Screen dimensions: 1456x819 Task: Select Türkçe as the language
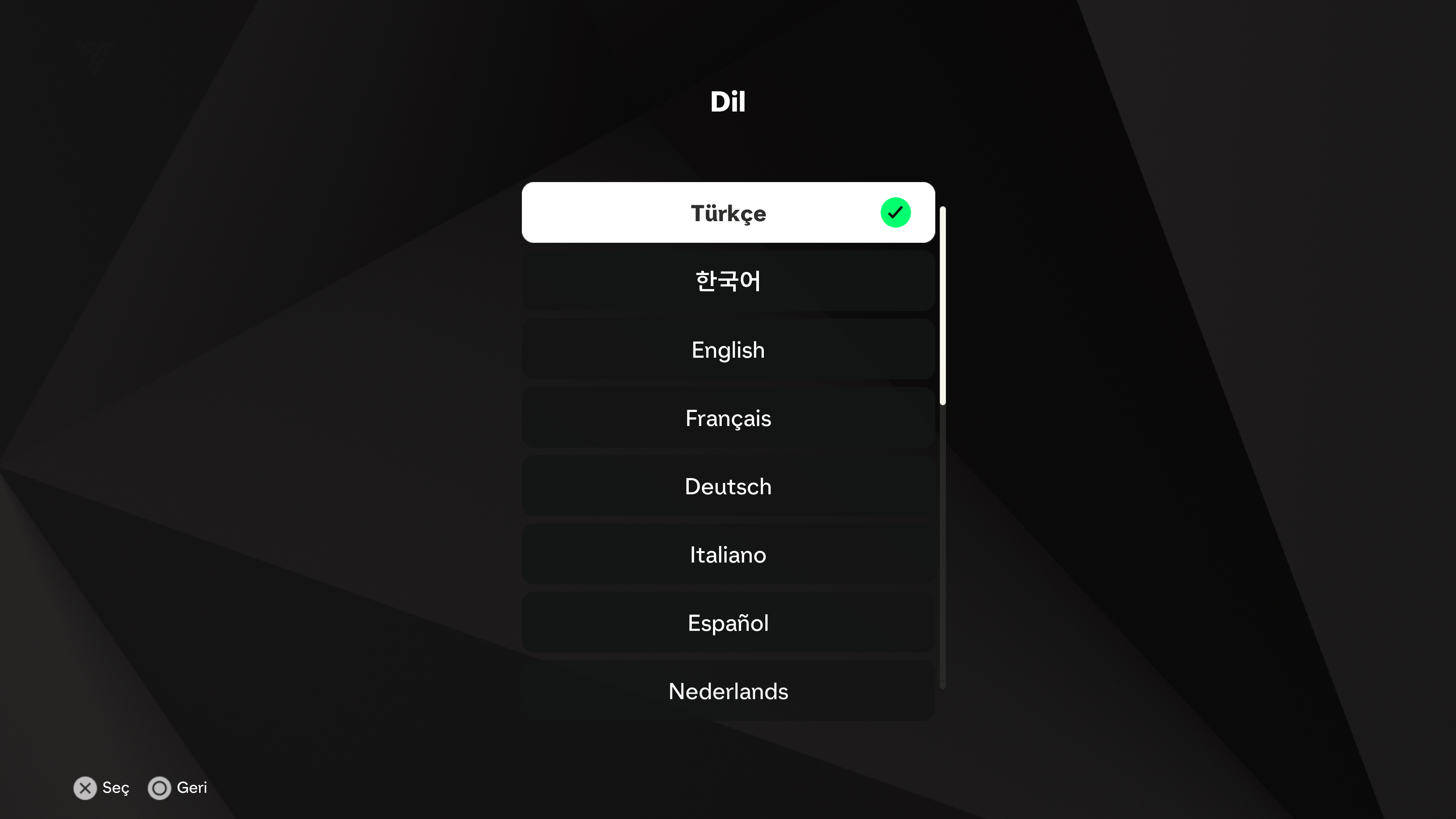tap(727, 213)
